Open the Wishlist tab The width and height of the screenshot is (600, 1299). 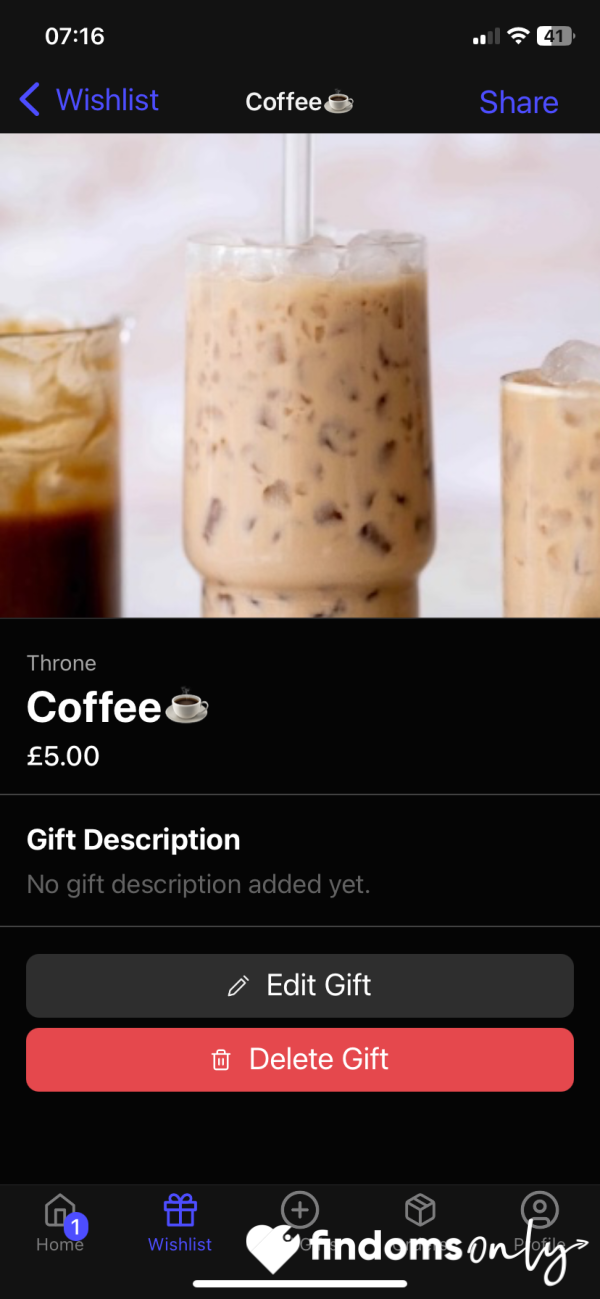180,1222
